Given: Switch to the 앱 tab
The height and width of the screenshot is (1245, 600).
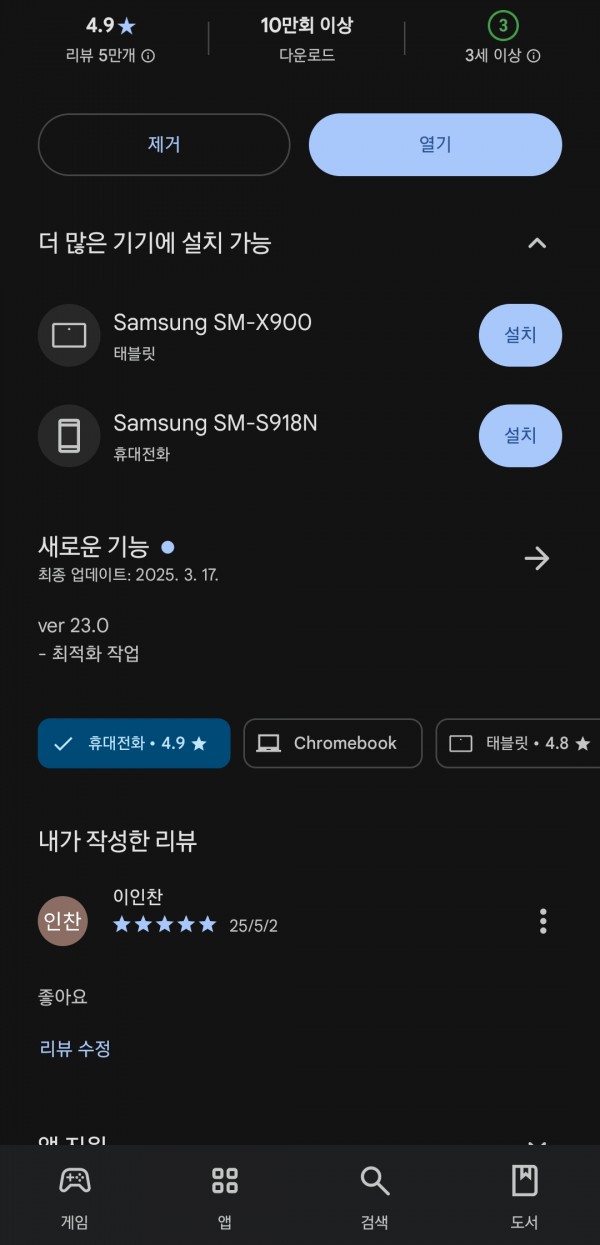Looking at the screenshot, I should coord(225,1198).
